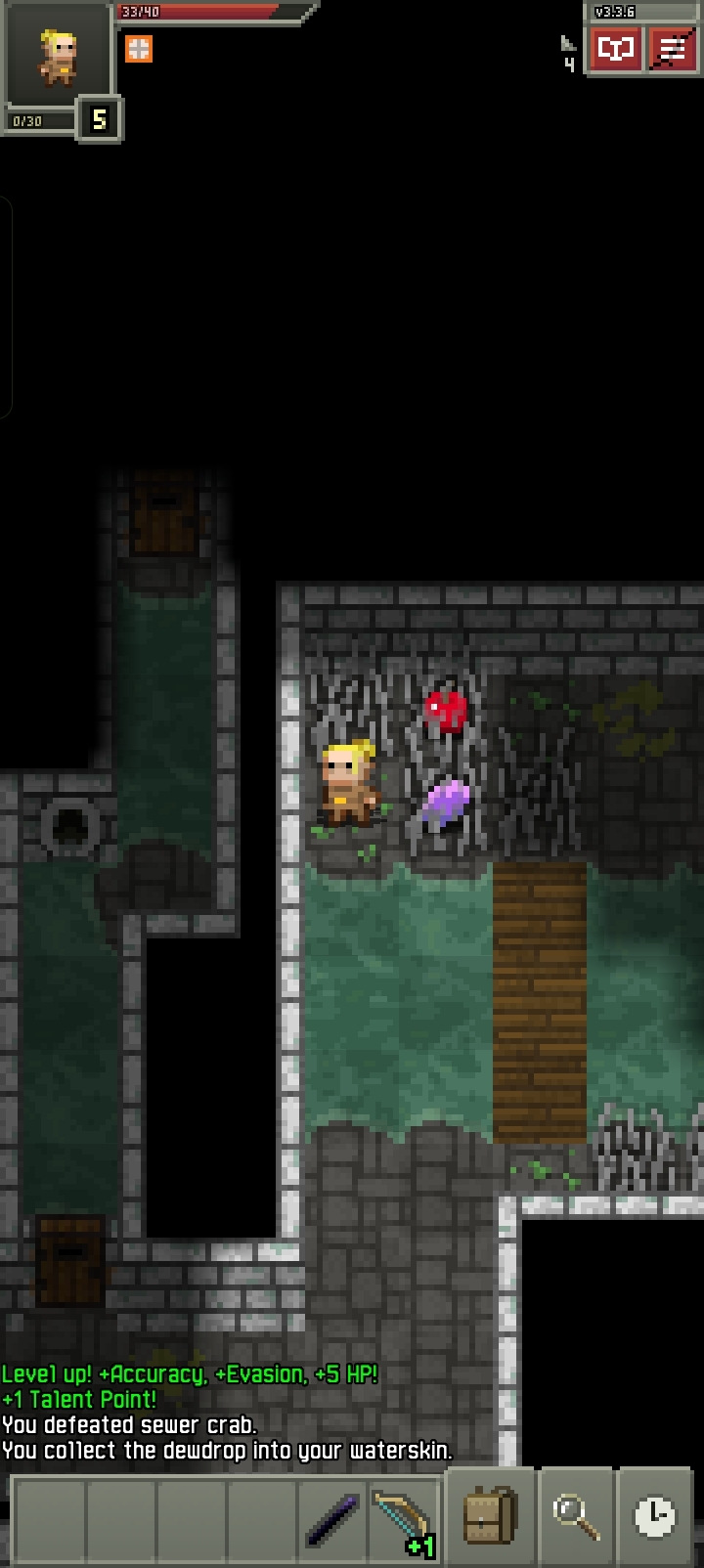The width and height of the screenshot is (704, 1568).
Task: Select the dark wand quickslot
Action: pos(332,1519)
